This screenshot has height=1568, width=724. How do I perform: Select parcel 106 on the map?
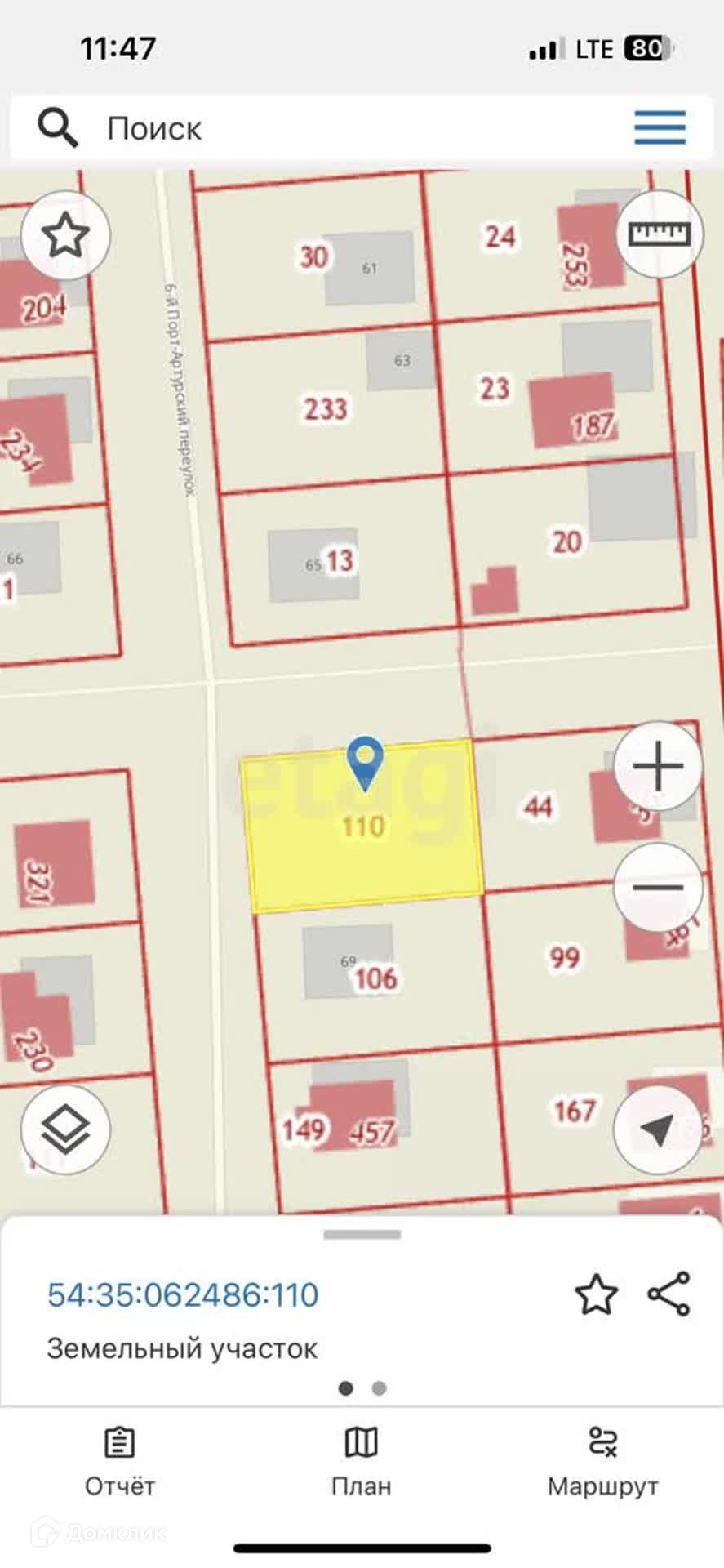click(x=376, y=978)
